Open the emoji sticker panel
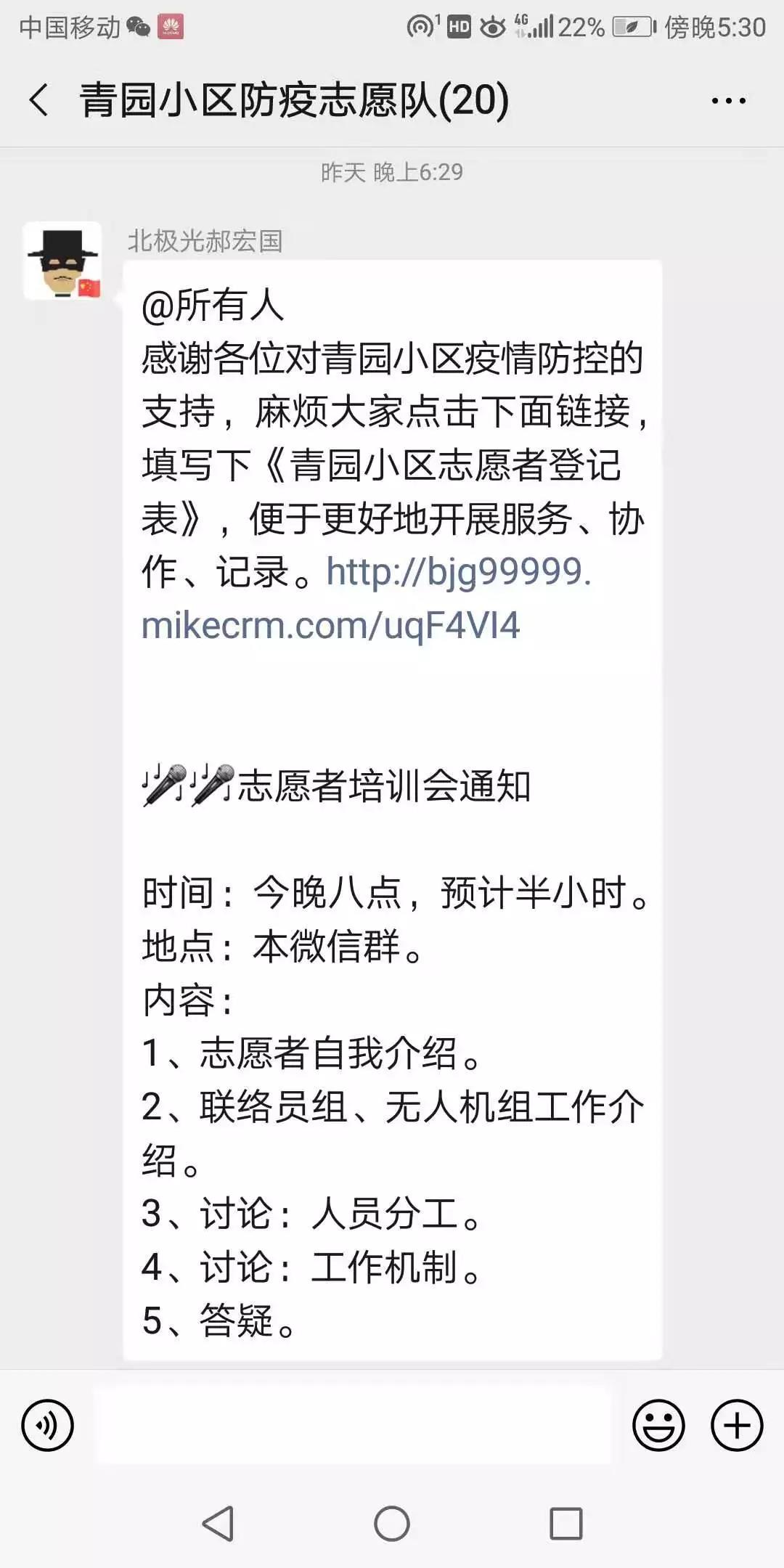The width and height of the screenshot is (784, 1568). [658, 1425]
